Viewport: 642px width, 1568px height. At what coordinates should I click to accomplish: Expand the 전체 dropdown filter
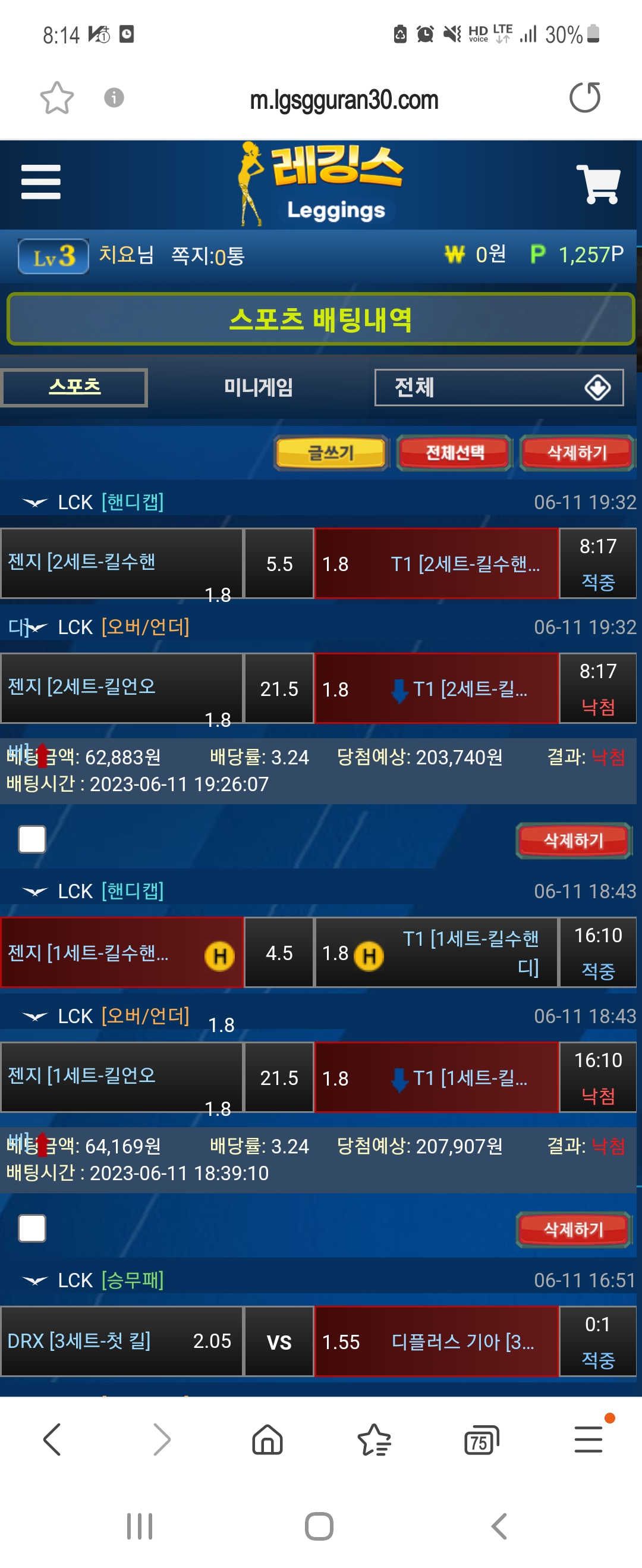pos(498,388)
